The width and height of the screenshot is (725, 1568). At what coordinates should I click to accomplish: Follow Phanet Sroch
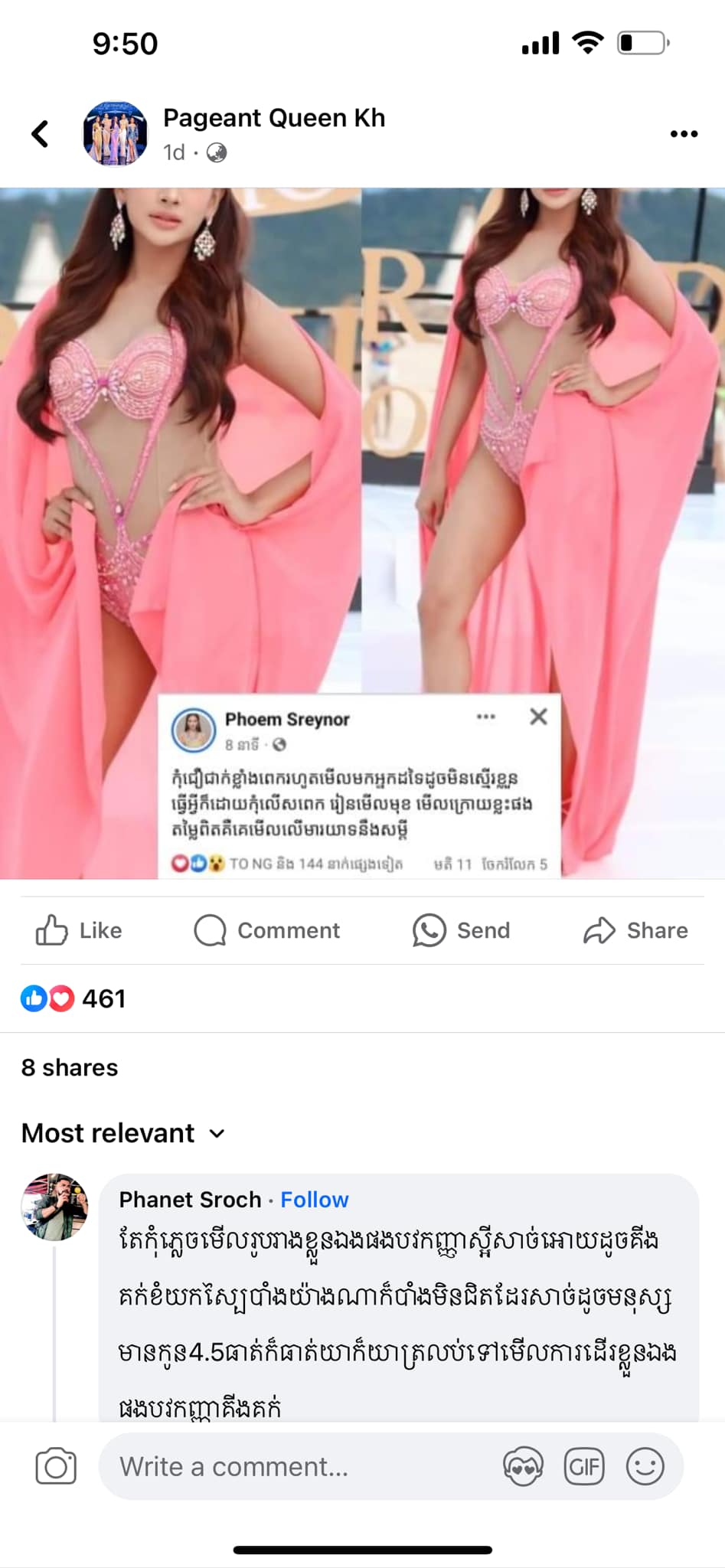[314, 1200]
